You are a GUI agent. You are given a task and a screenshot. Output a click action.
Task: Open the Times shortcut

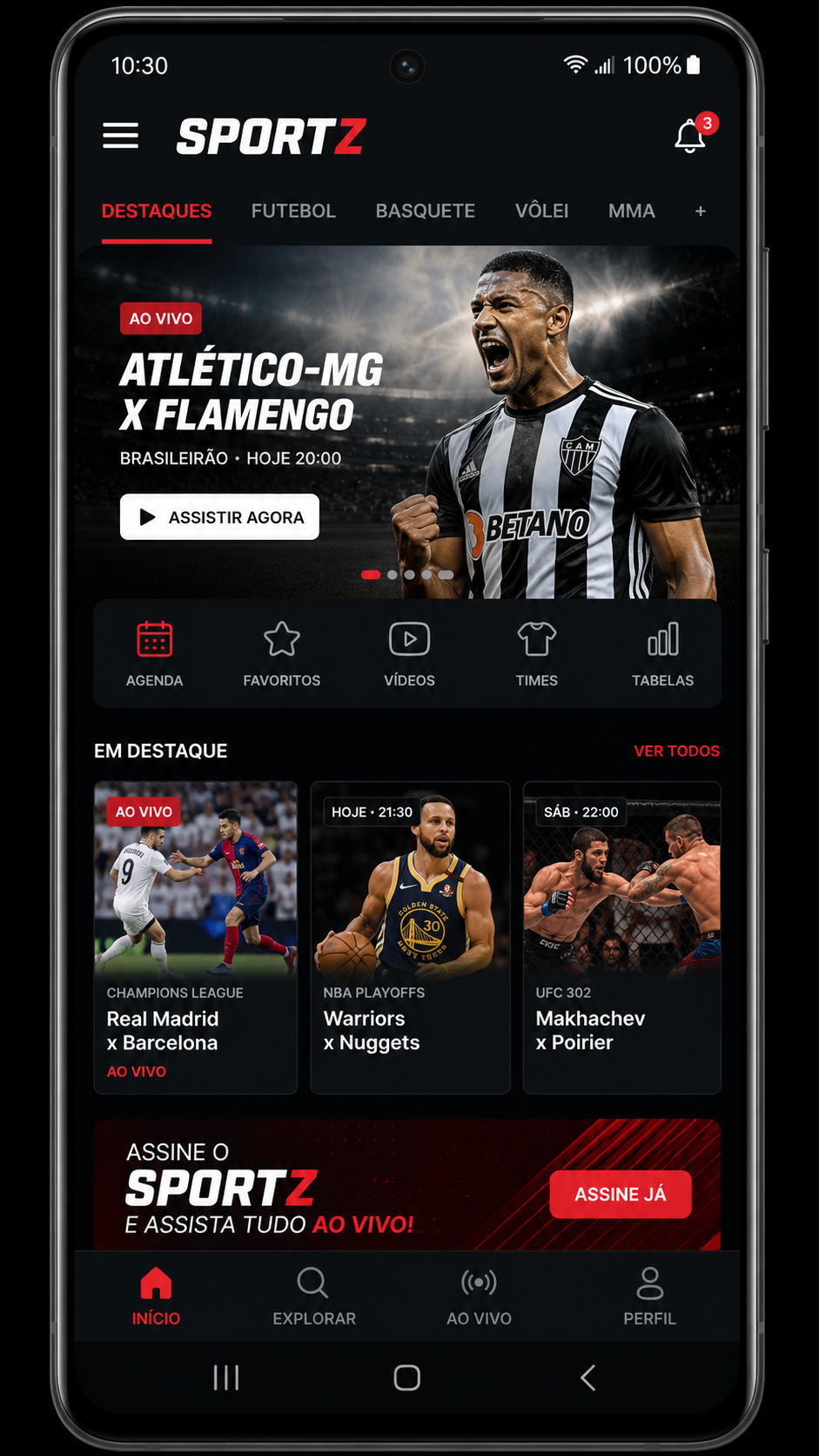[x=536, y=654]
